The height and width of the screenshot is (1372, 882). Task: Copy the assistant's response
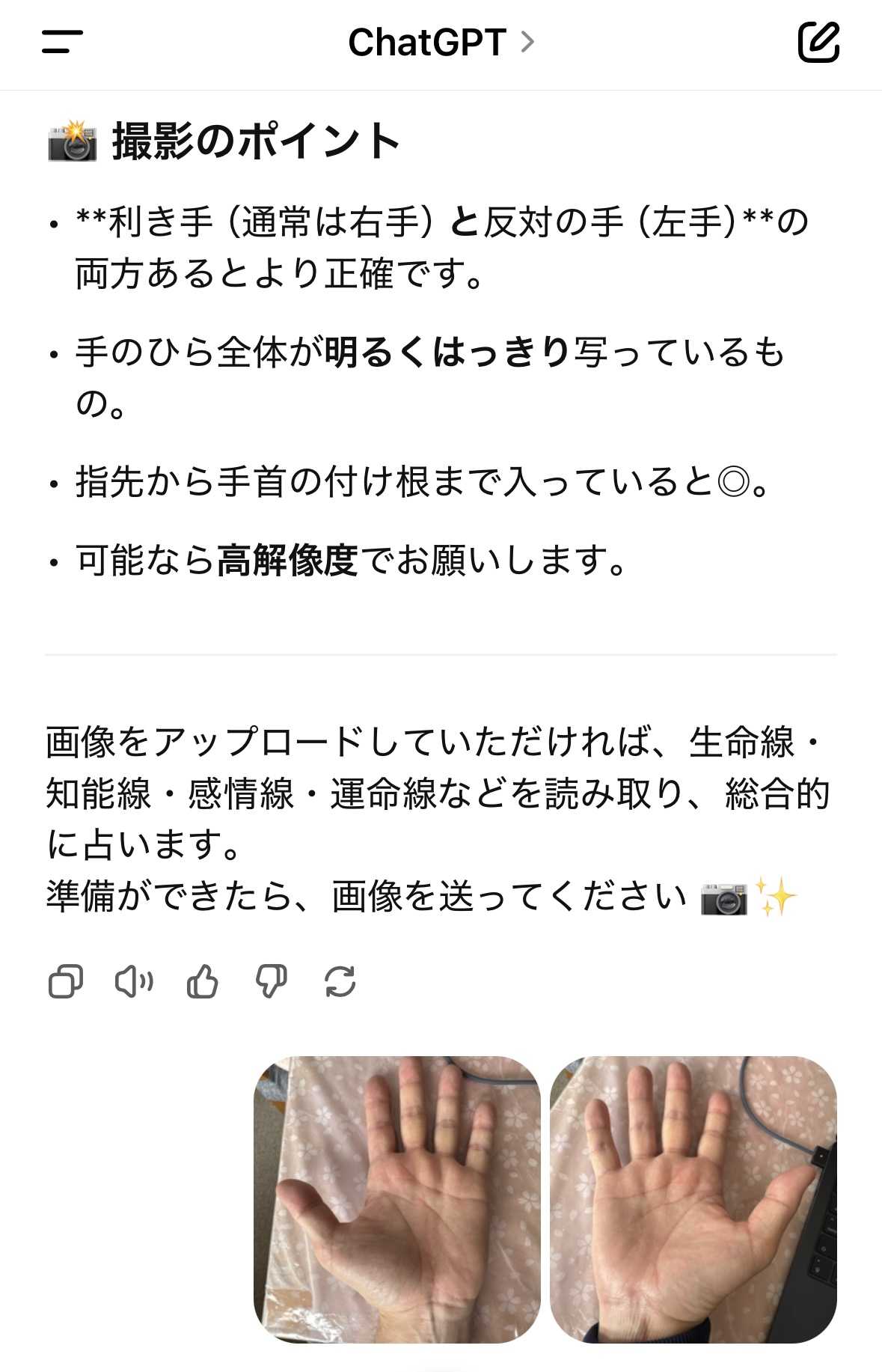[66, 981]
